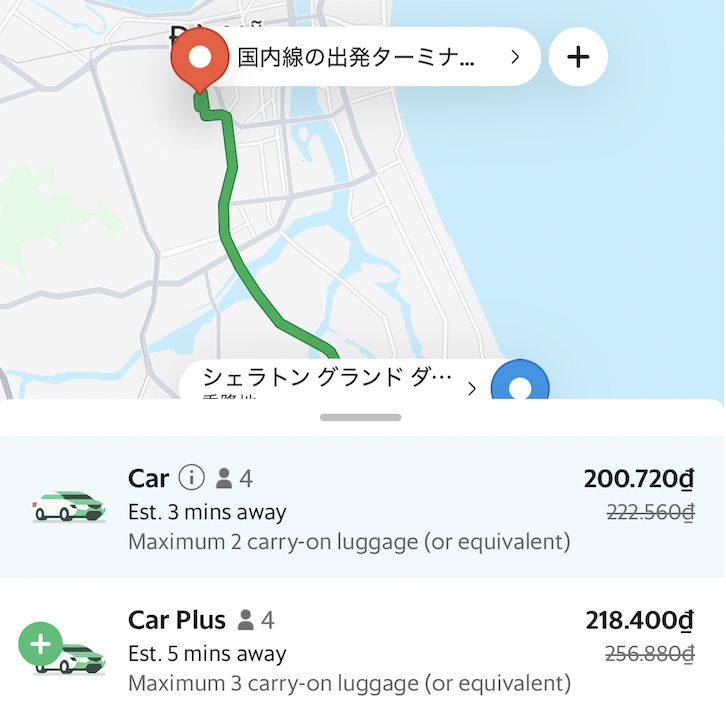The height and width of the screenshot is (714, 726).
Task: Choose the Car Plus ride option
Action: (x=362, y=651)
